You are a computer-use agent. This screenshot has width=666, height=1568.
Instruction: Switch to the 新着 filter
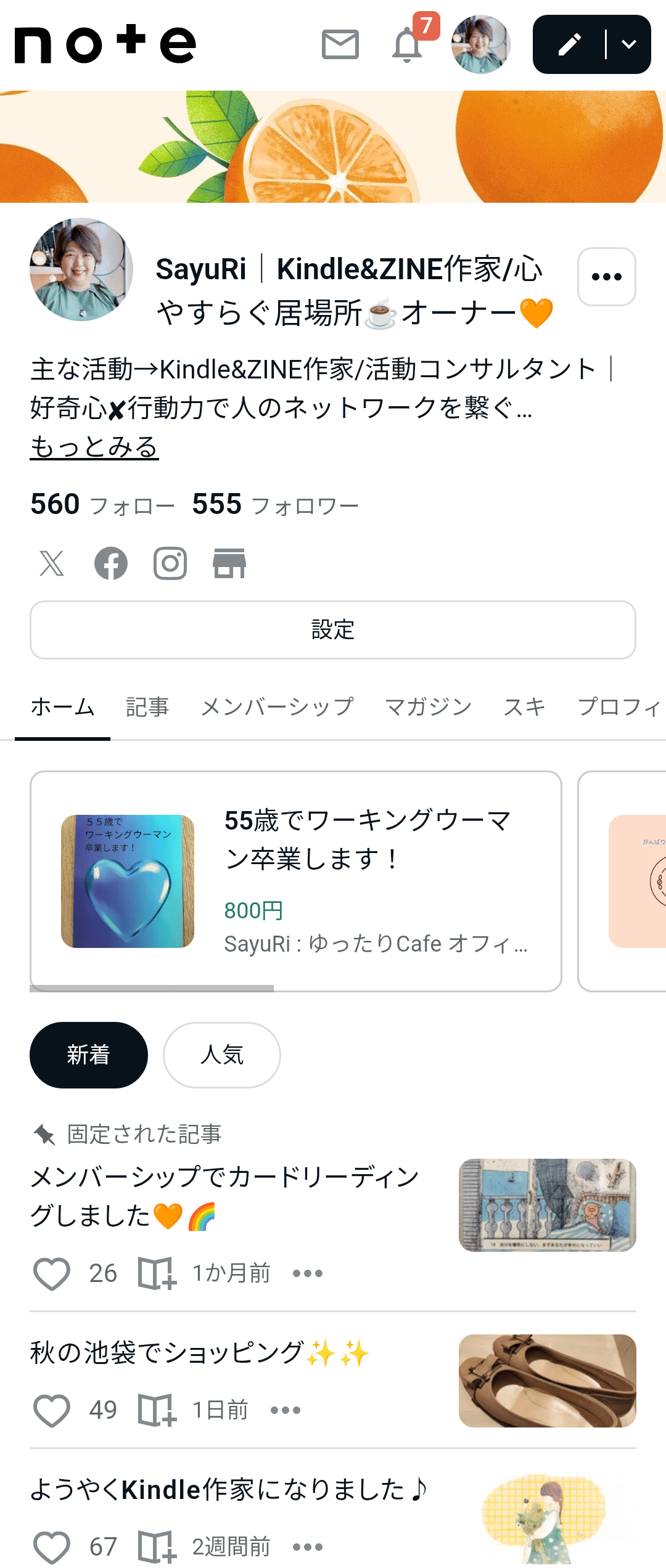88,1055
